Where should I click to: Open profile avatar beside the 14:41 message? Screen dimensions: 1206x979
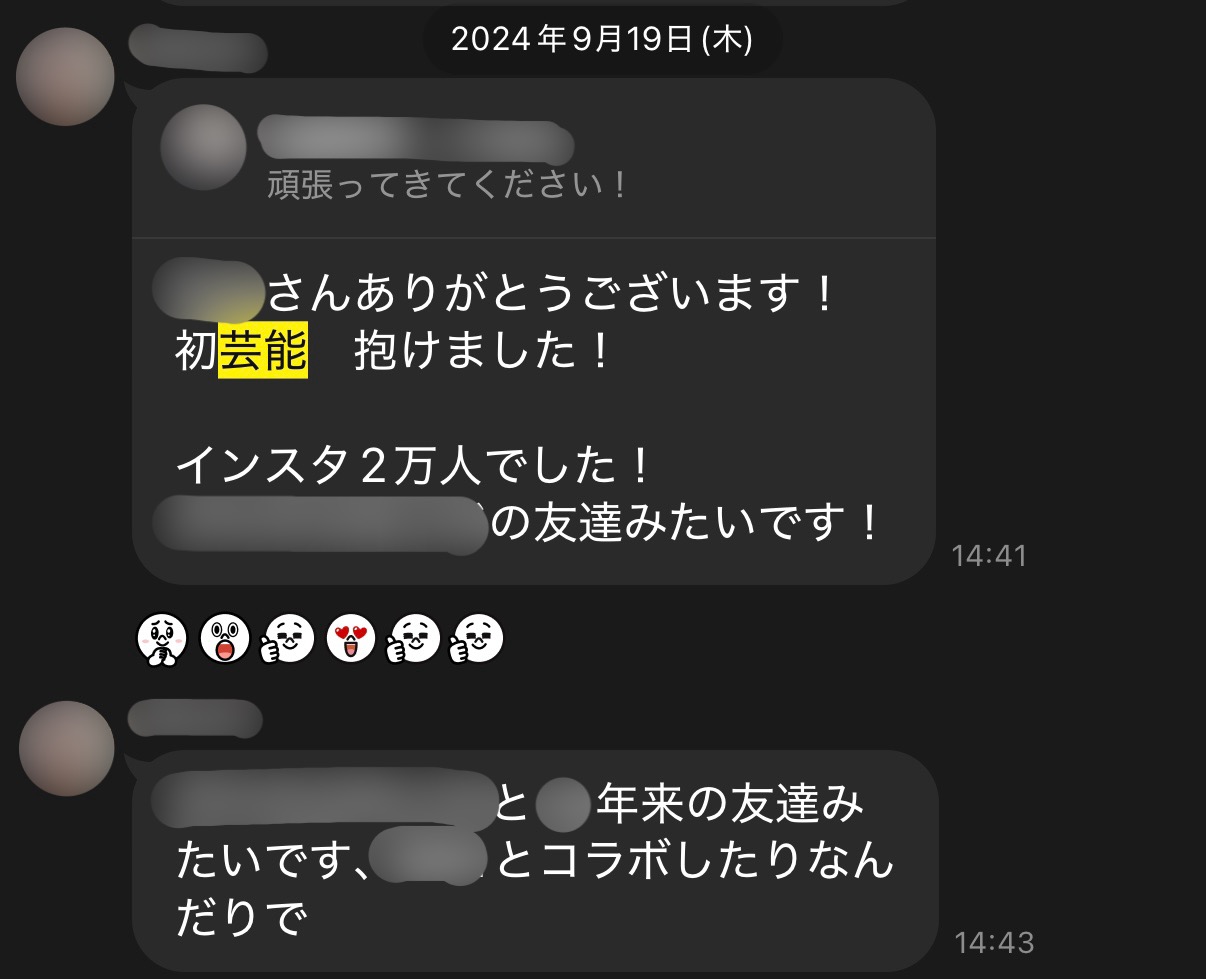(x=66, y=77)
